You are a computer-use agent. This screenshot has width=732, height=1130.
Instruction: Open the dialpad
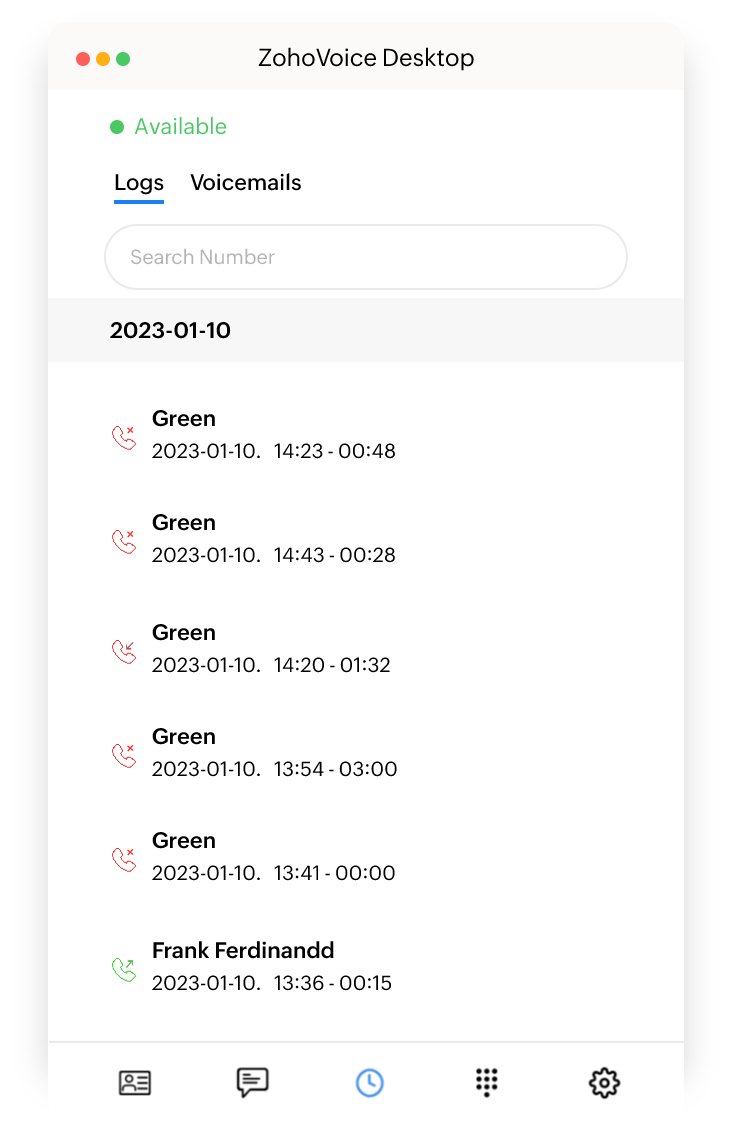coord(486,1082)
